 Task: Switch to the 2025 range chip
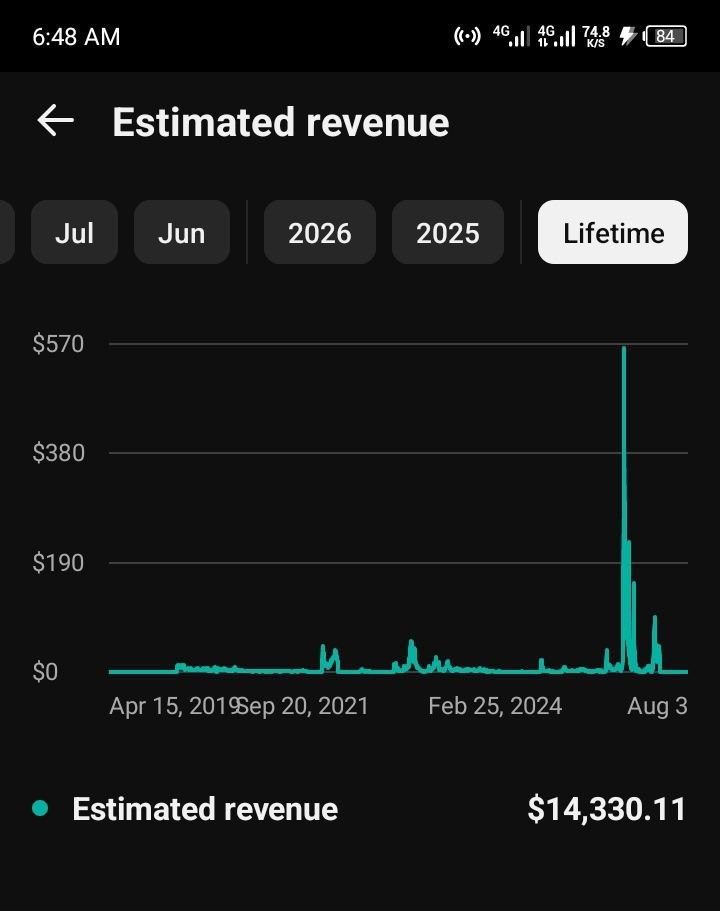[x=447, y=232]
